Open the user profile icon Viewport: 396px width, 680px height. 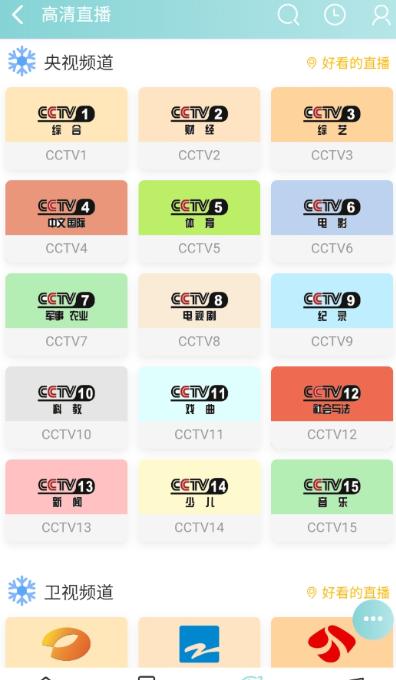point(381,15)
